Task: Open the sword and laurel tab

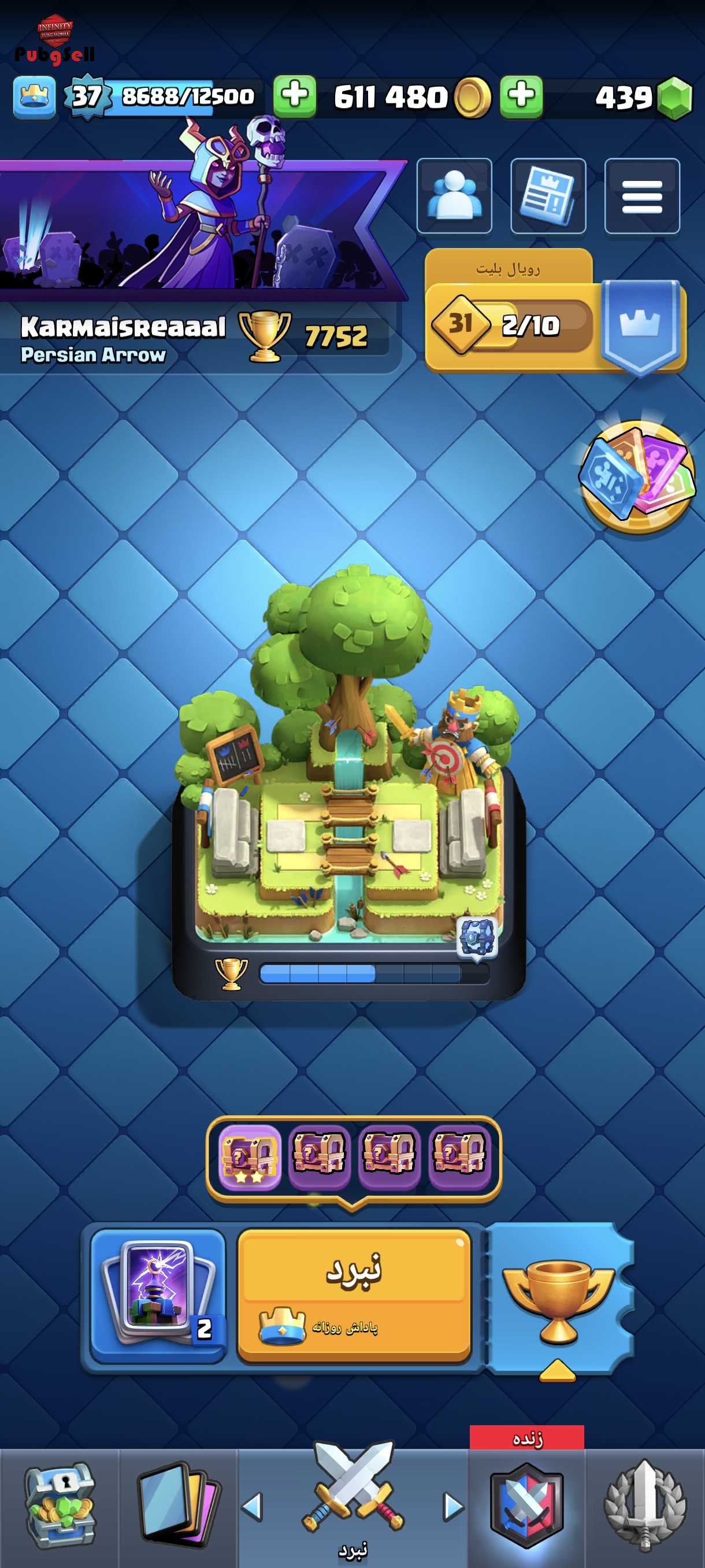Action: (x=645, y=1506)
